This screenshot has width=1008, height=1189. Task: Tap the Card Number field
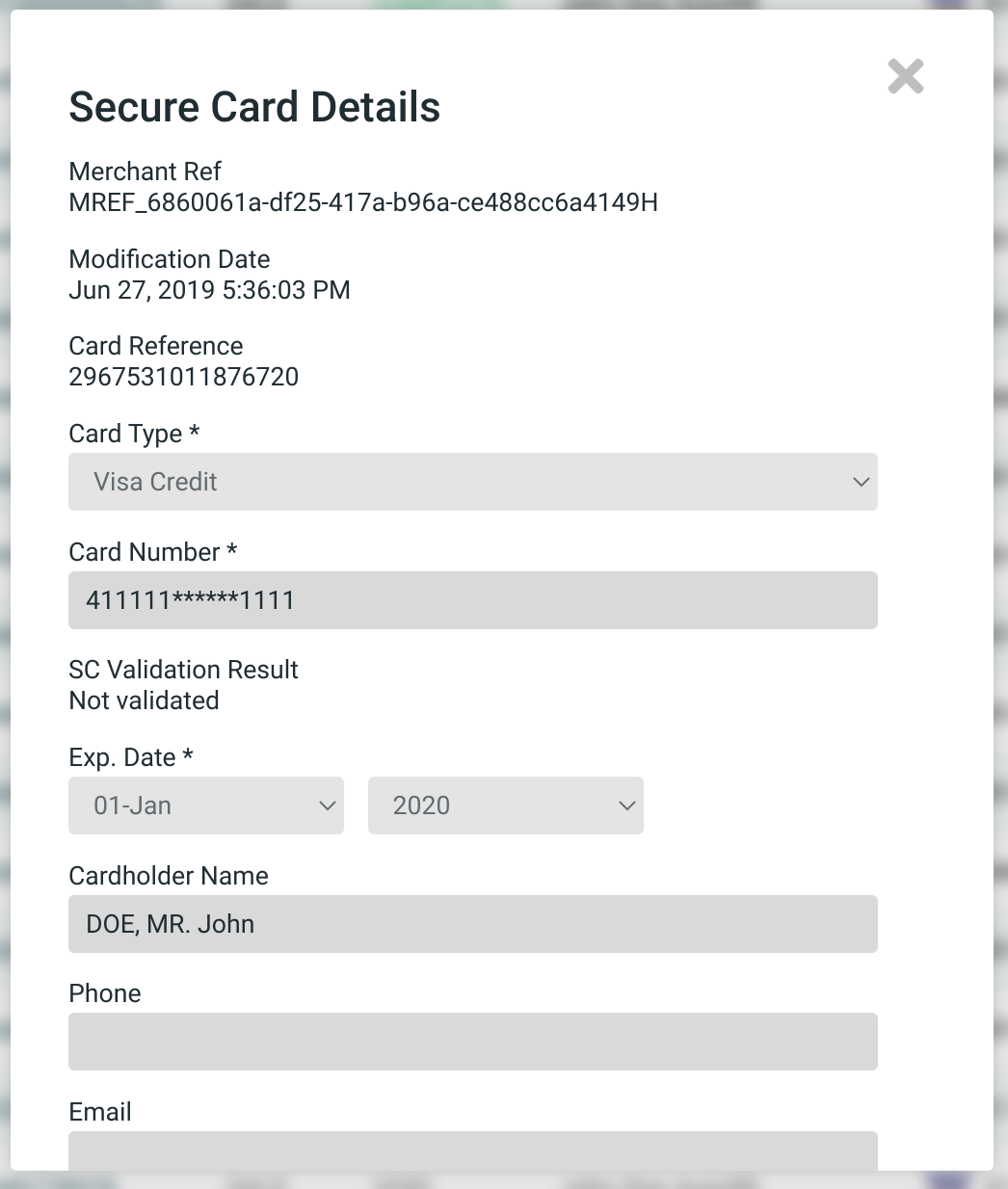click(x=472, y=600)
